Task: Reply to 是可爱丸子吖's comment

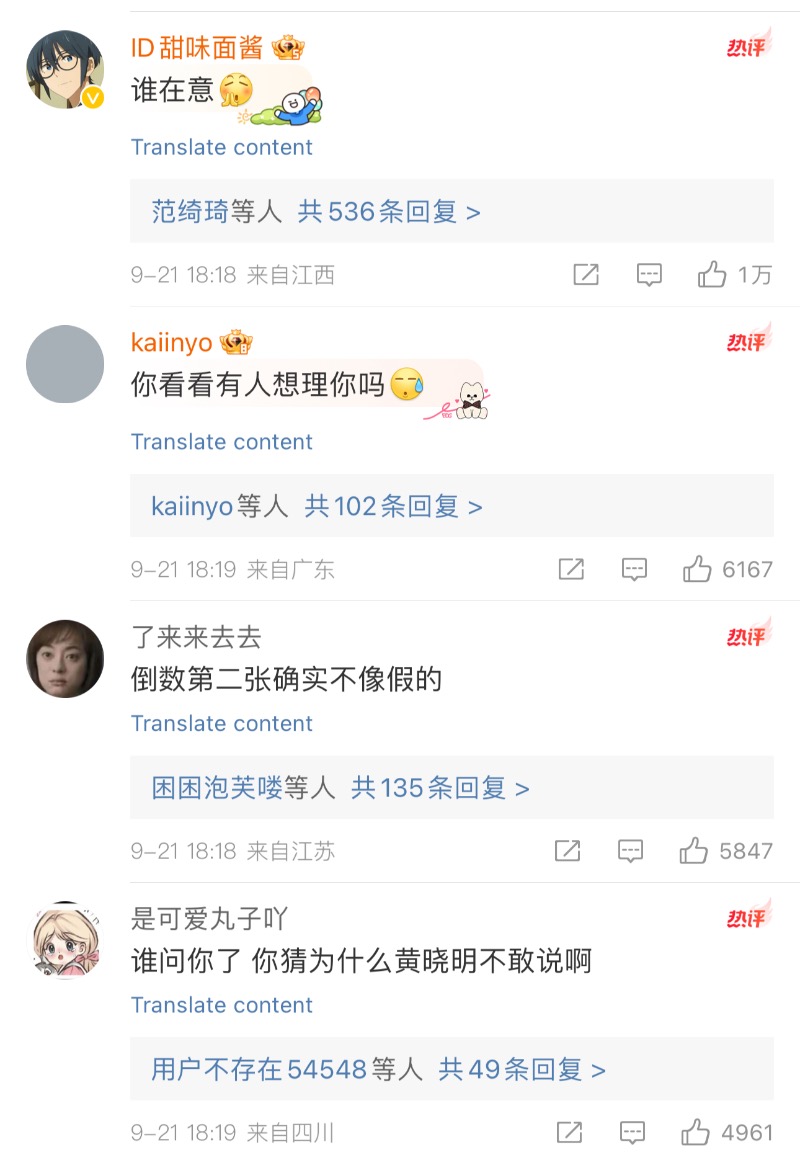Action: tap(632, 1133)
